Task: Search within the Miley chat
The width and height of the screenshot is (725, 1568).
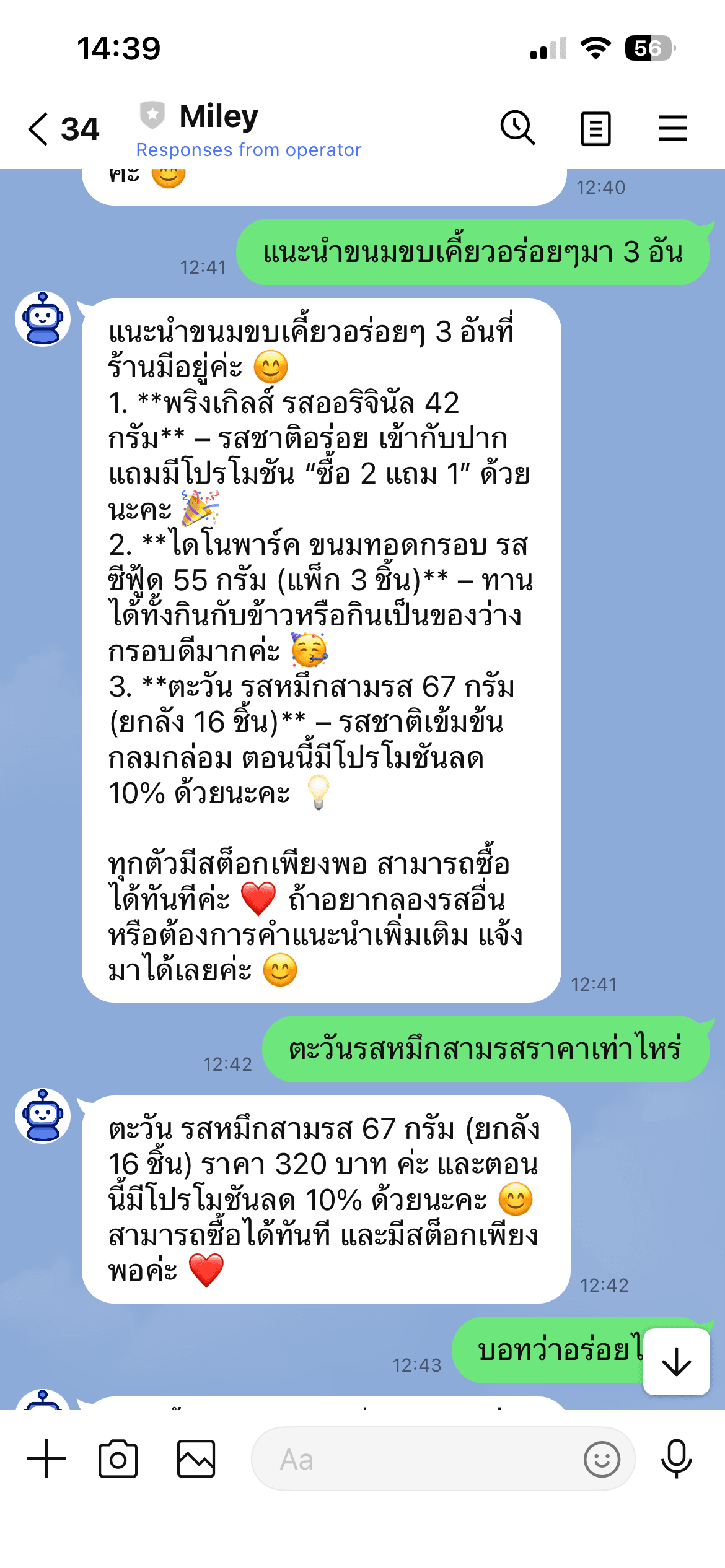Action: 517,128
